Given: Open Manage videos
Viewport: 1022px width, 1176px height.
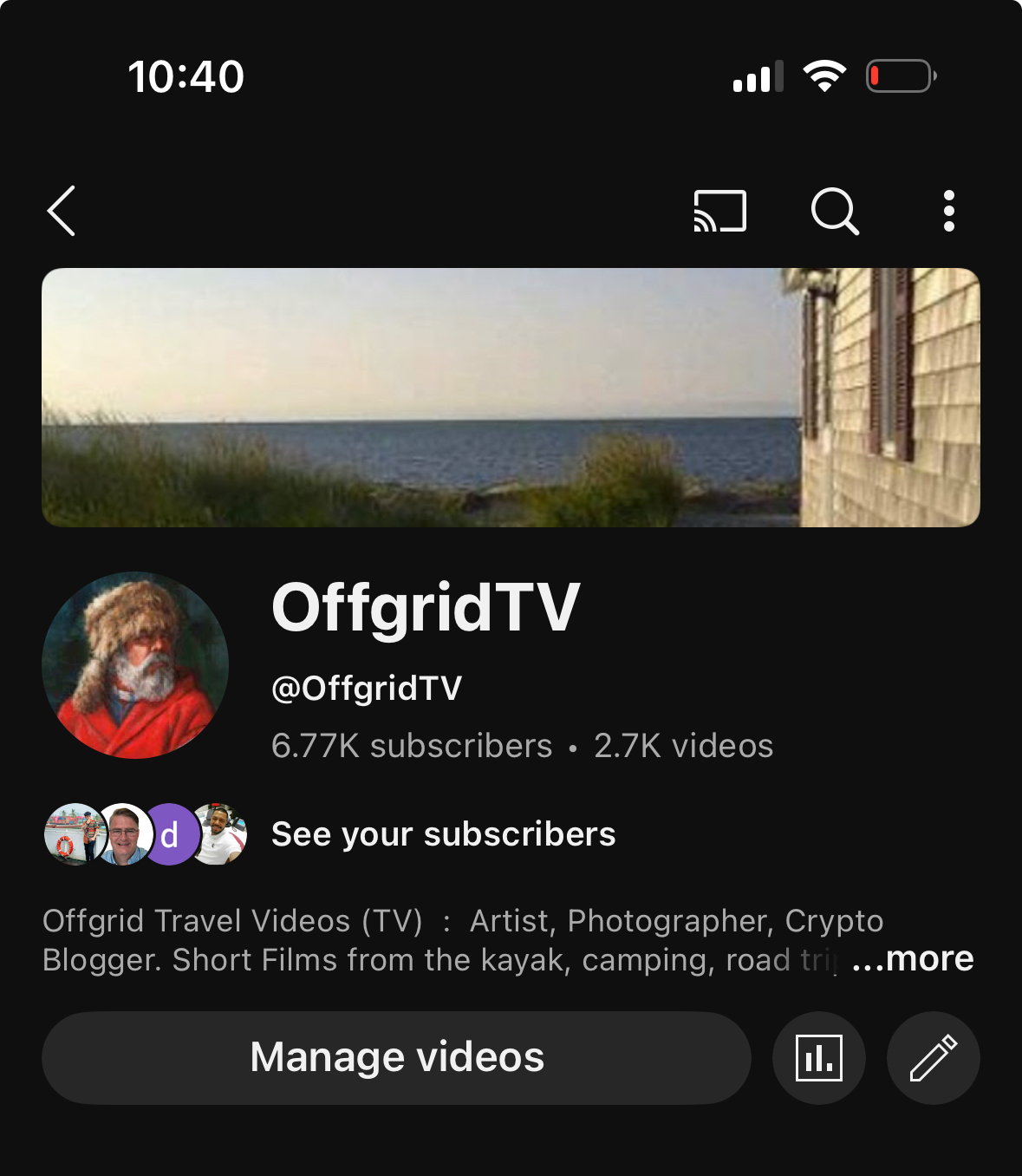Looking at the screenshot, I should [396, 1057].
